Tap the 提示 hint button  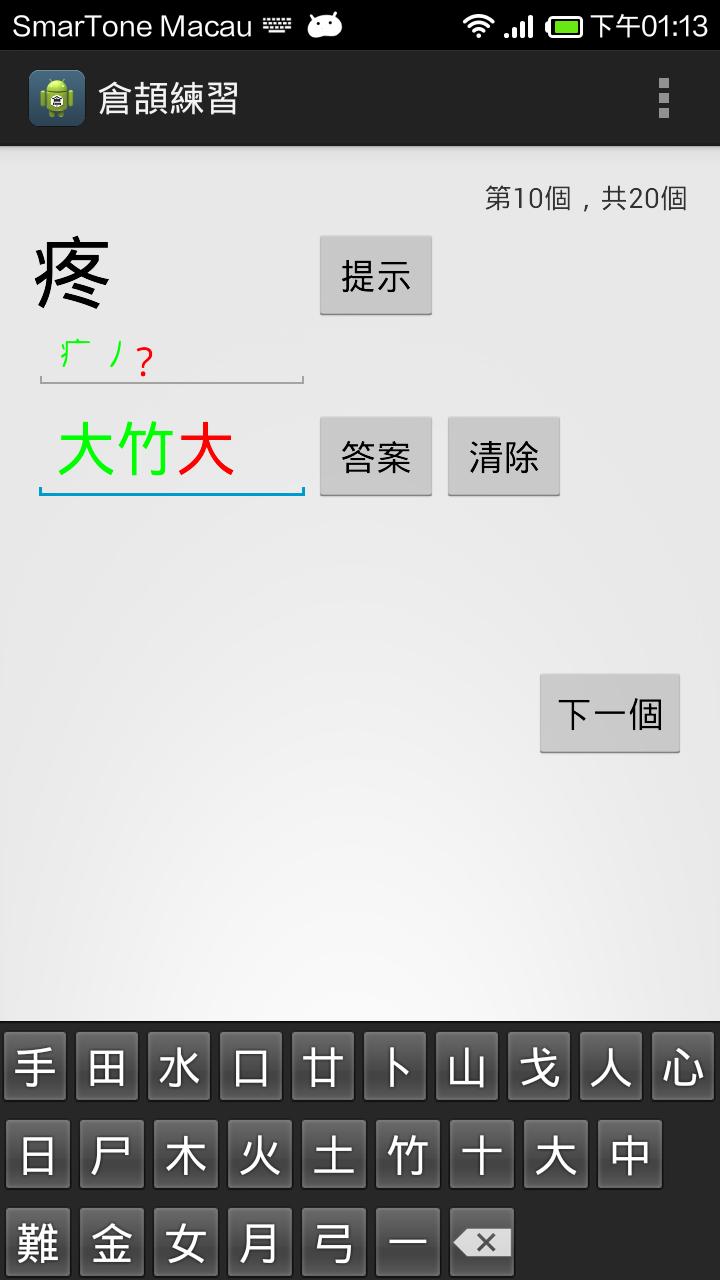[x=376, y=276]
